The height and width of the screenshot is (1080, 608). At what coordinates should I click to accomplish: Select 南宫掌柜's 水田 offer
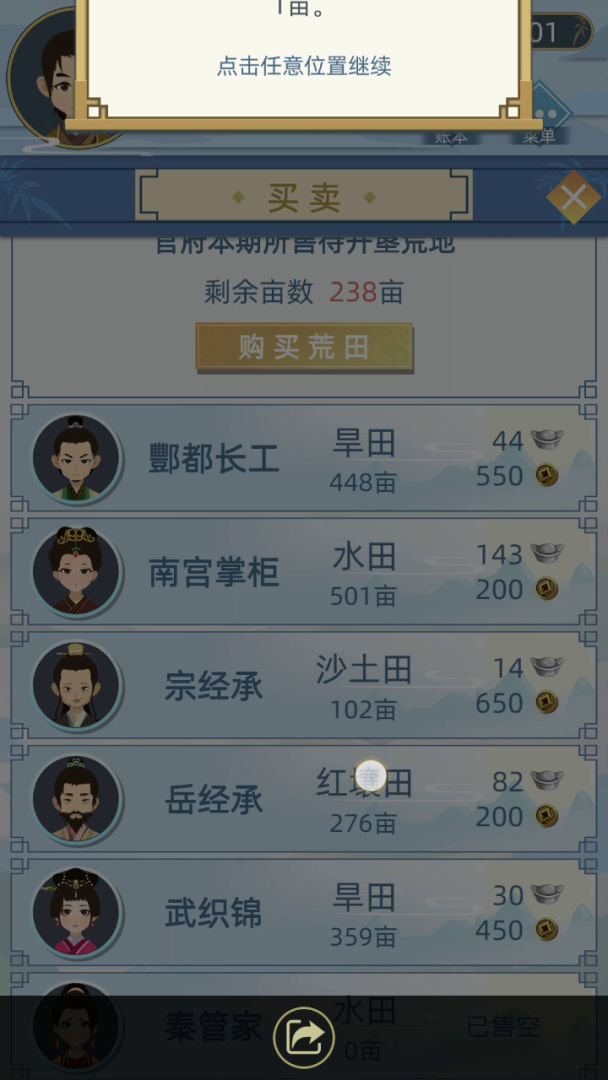coord(304,573)
